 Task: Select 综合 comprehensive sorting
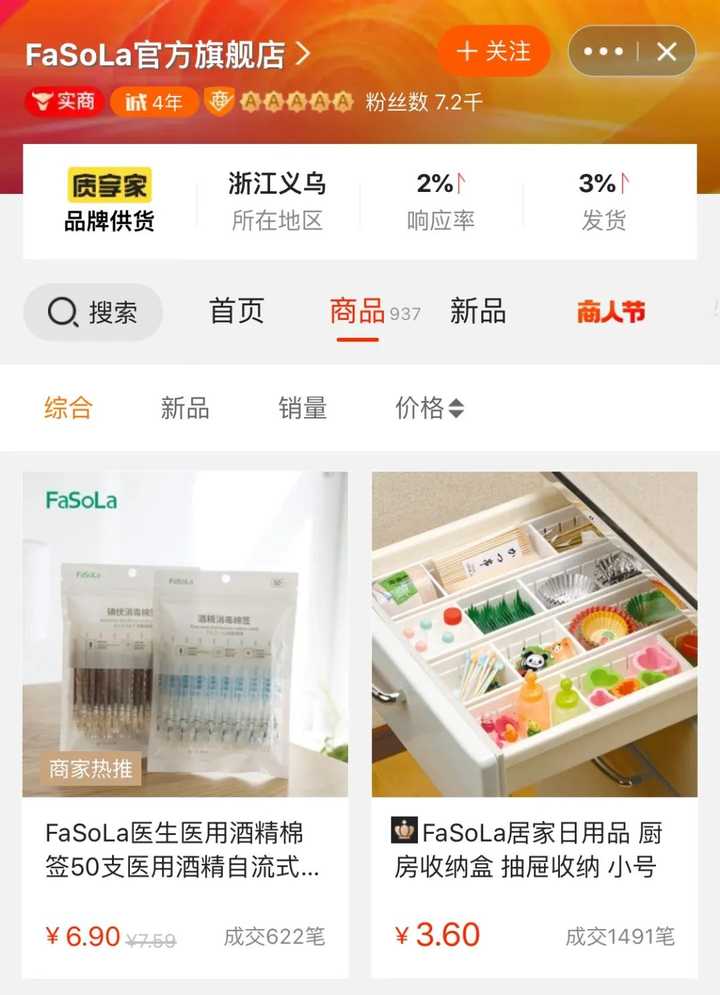pyautogui.click(x=68, y=410)
